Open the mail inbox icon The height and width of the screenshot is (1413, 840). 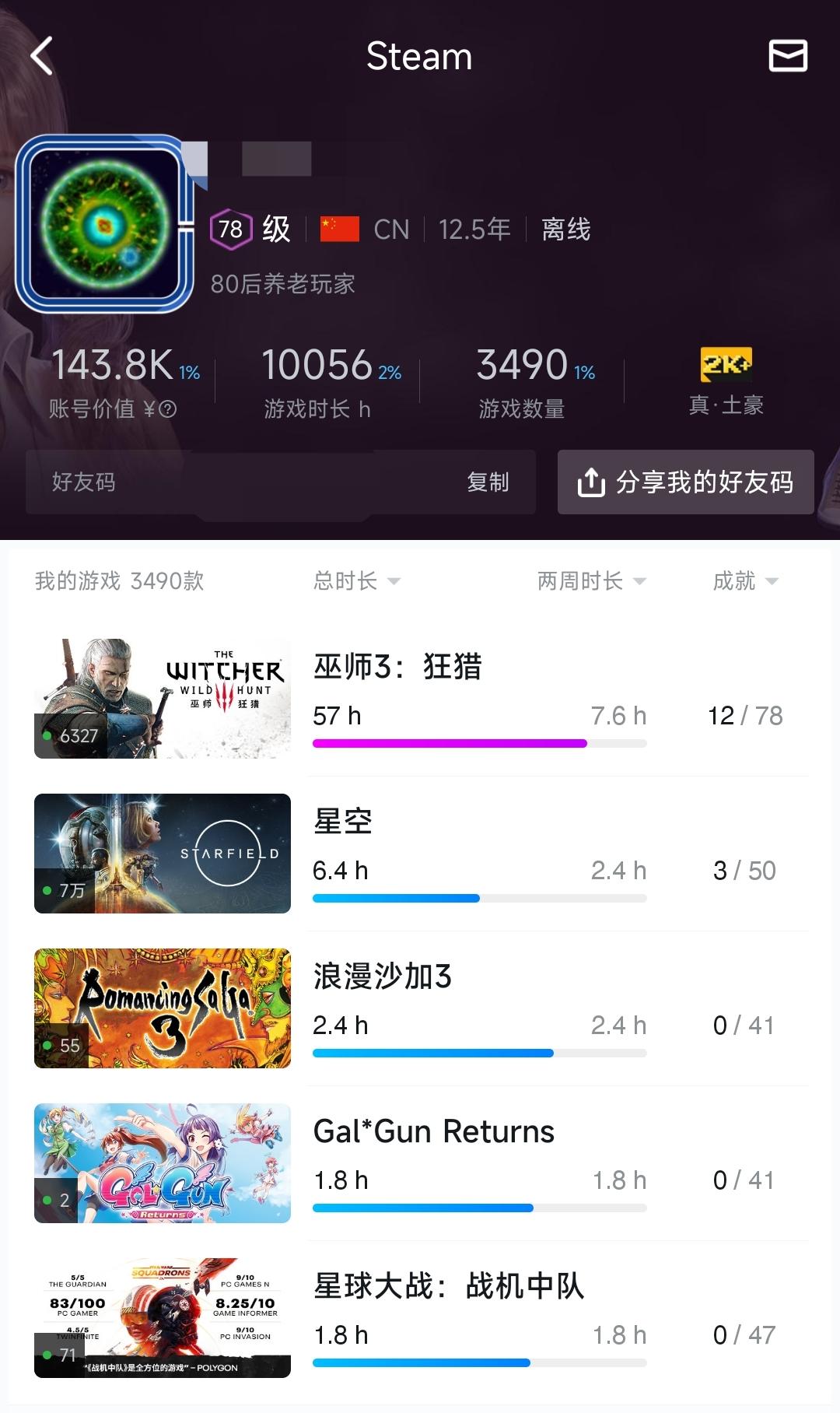coord(788,56)
